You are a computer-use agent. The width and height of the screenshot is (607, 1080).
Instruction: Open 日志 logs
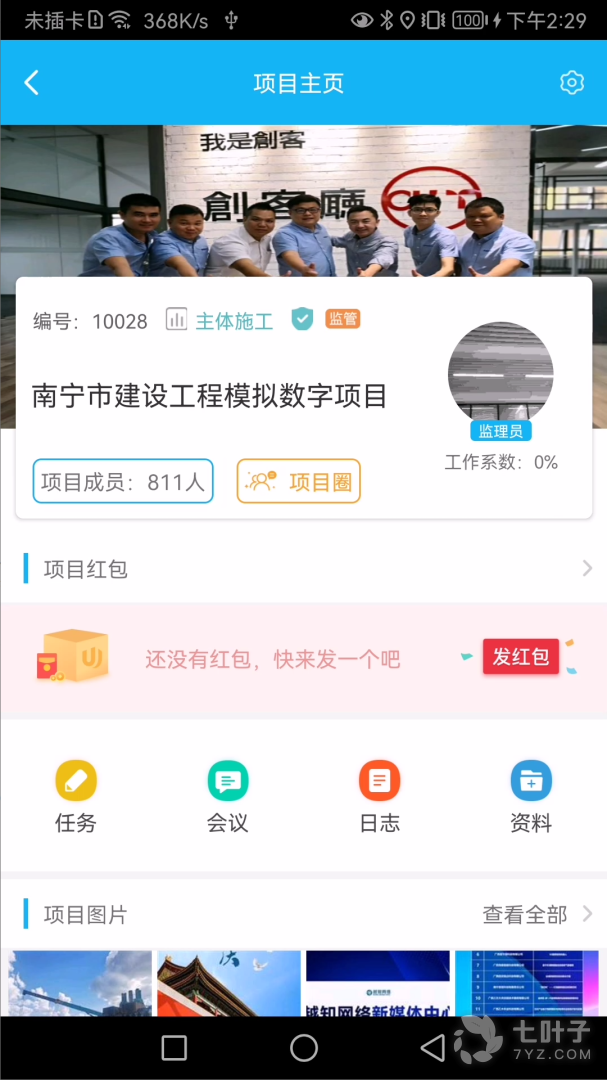pos(380,797)
